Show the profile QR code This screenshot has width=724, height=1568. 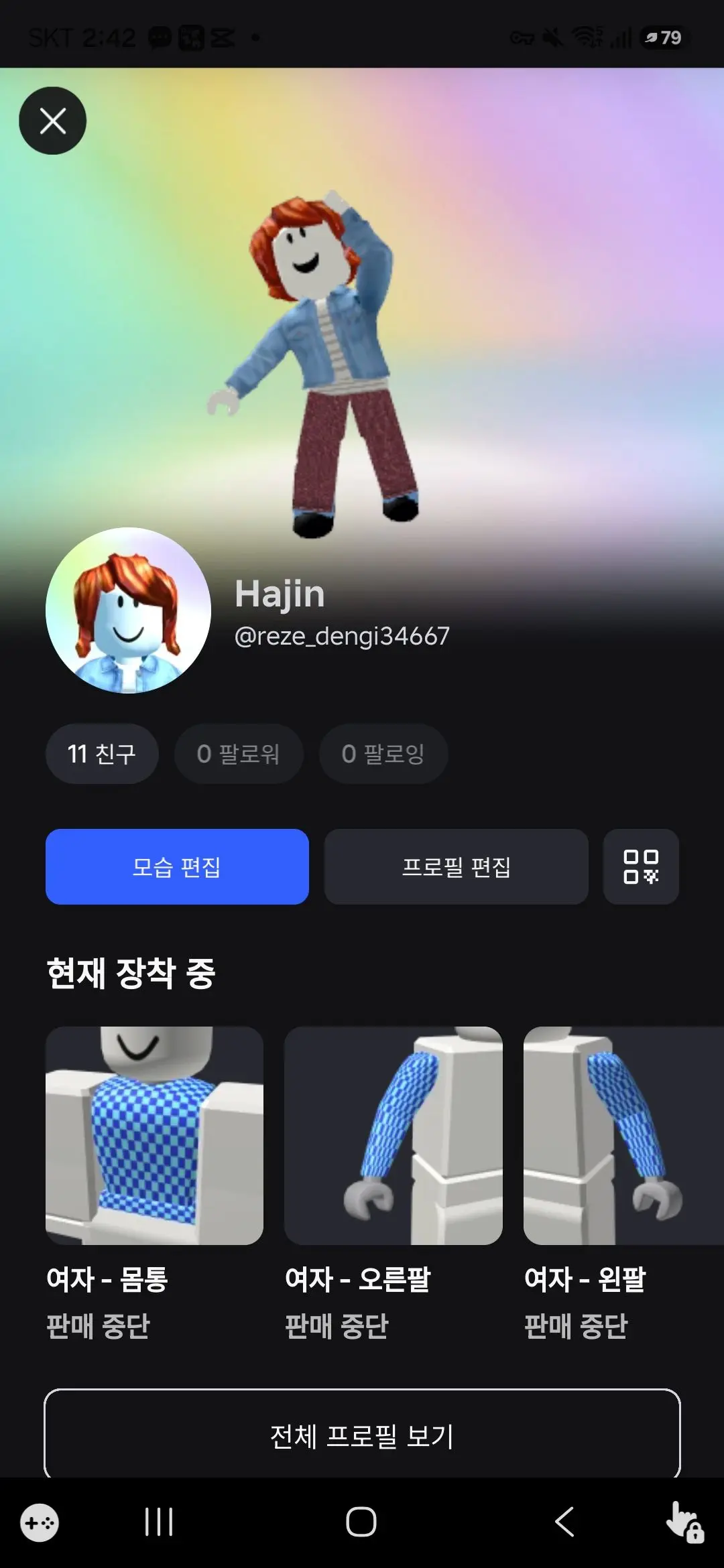[x=641, y=866]
